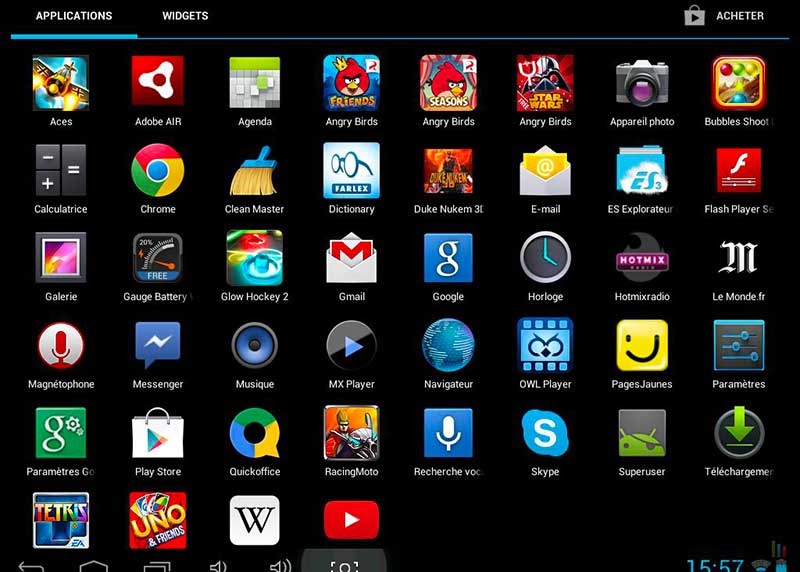The image size is (800, 572).
Task: Launch the Chrome browser
Action: (x=158, y=170)
